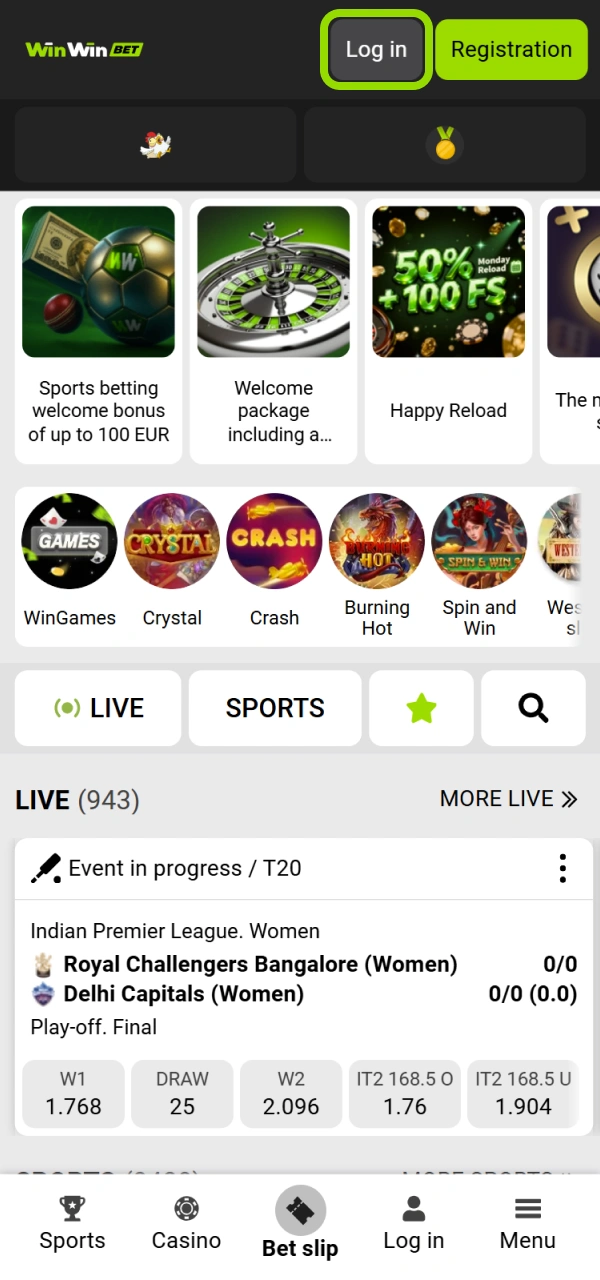Tap the Log in button at top

tap(376, 49)
